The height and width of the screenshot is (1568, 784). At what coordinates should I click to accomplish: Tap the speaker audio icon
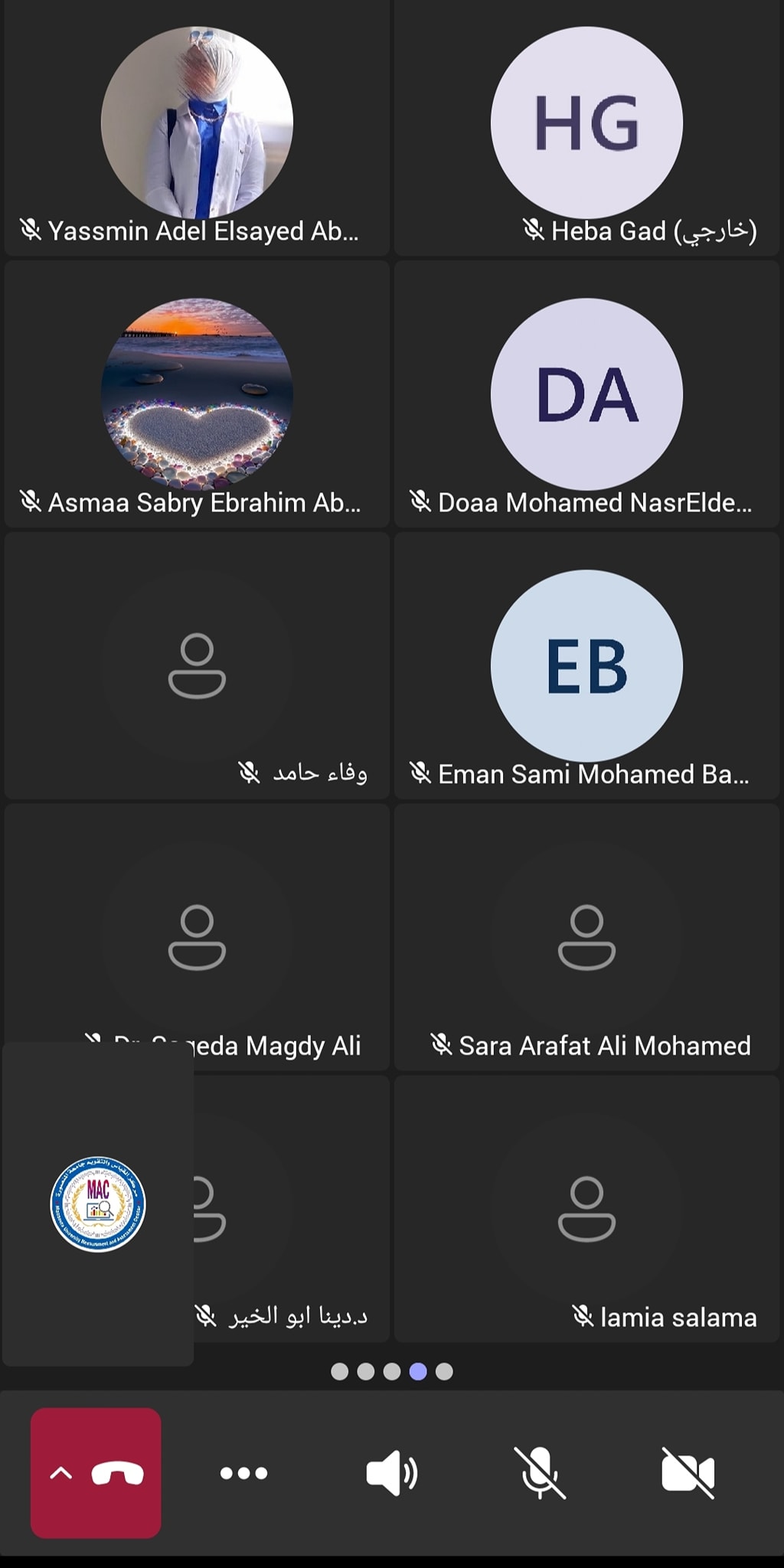pos(391,1473)
